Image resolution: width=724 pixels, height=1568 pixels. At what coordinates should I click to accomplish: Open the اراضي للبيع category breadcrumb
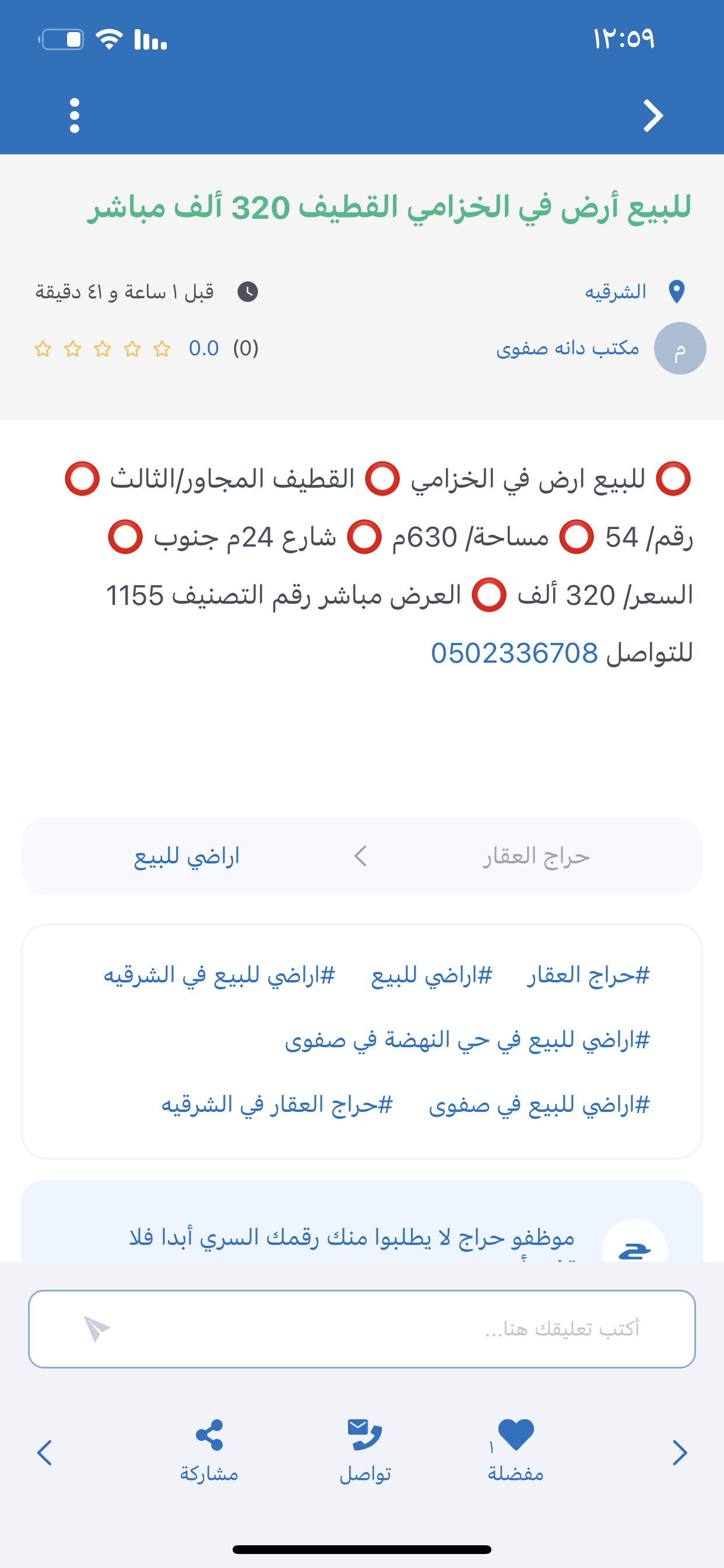tap(187, 856)
